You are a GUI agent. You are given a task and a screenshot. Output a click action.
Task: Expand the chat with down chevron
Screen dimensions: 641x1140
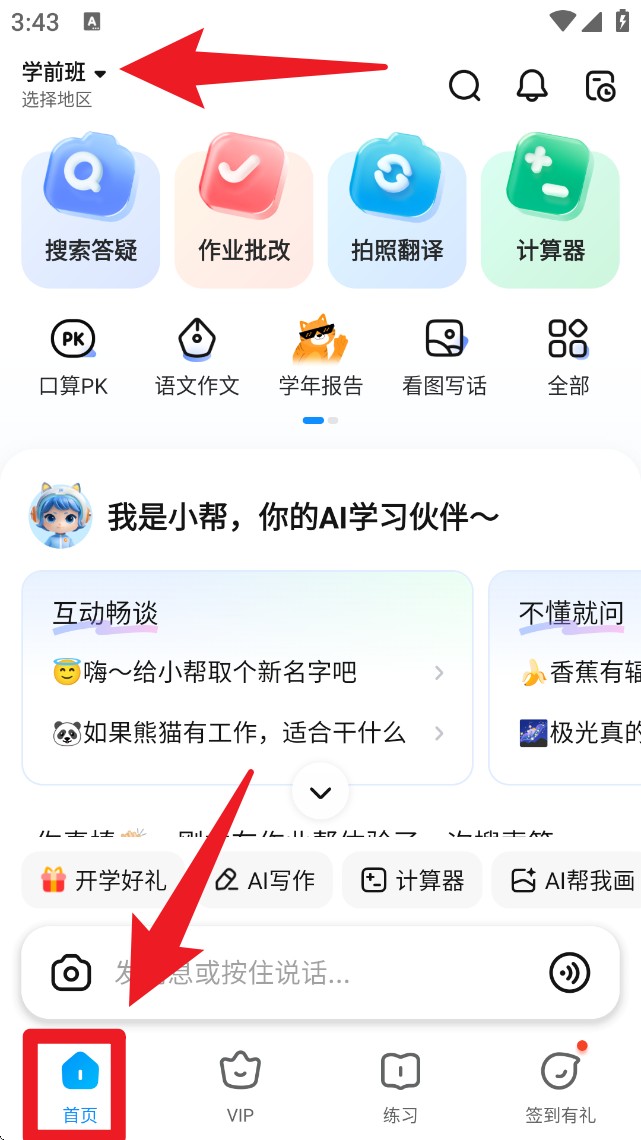click(320, 793)
